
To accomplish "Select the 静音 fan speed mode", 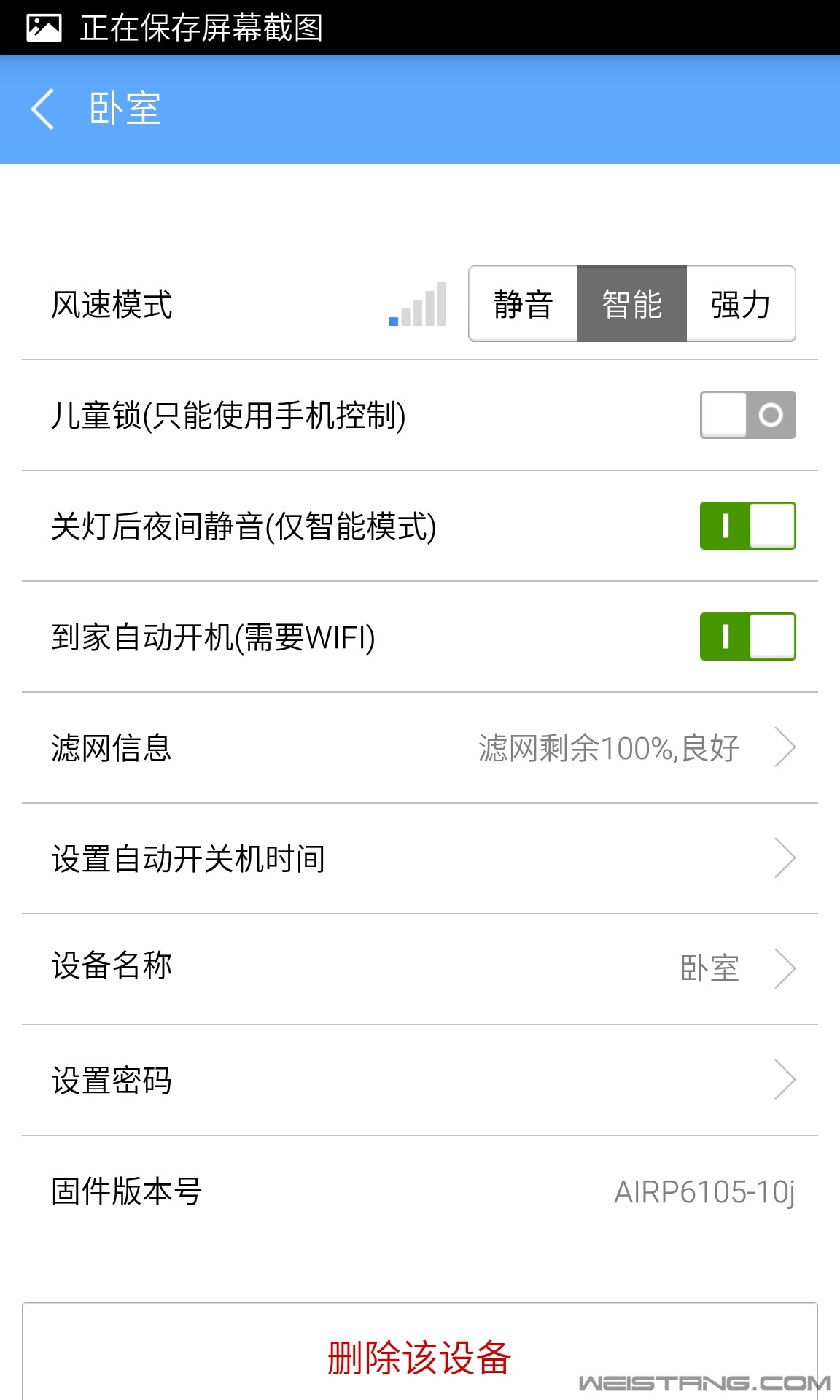I will [x=523, y=304].
